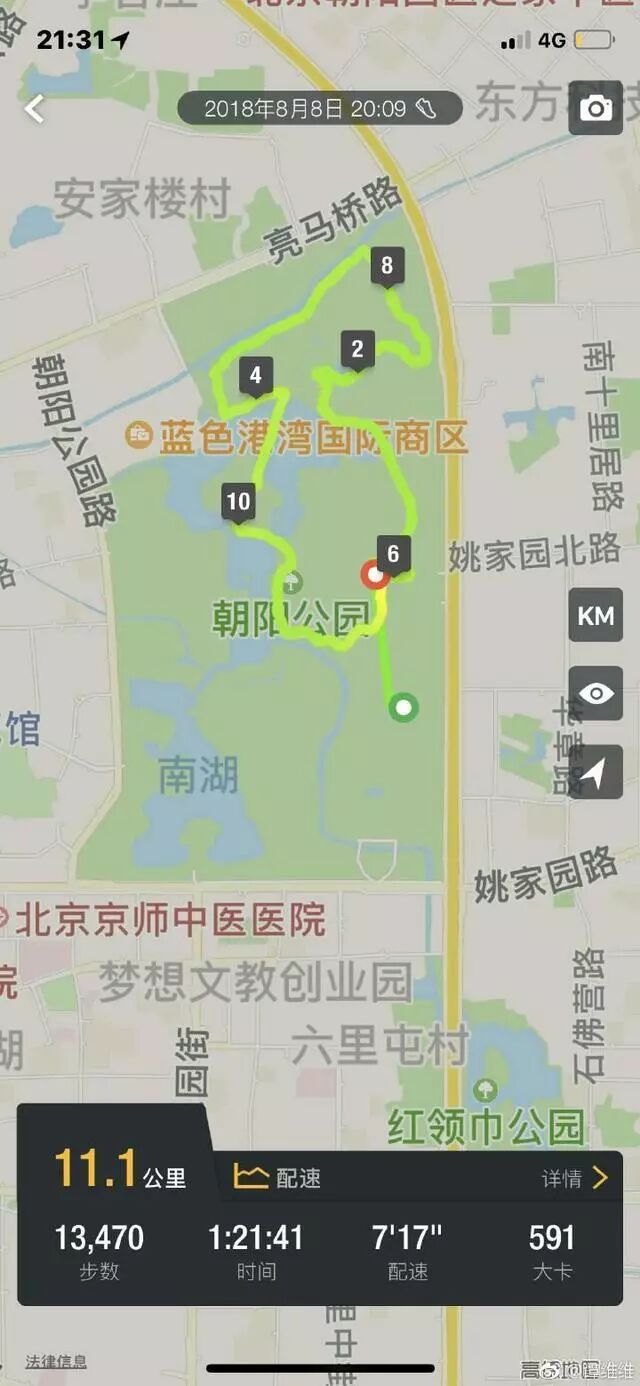The height and width of the screenshot is (1386, 640).
Task: Tap the date pill 2018年8月8日 20:09
Action: tap(320, 108)
